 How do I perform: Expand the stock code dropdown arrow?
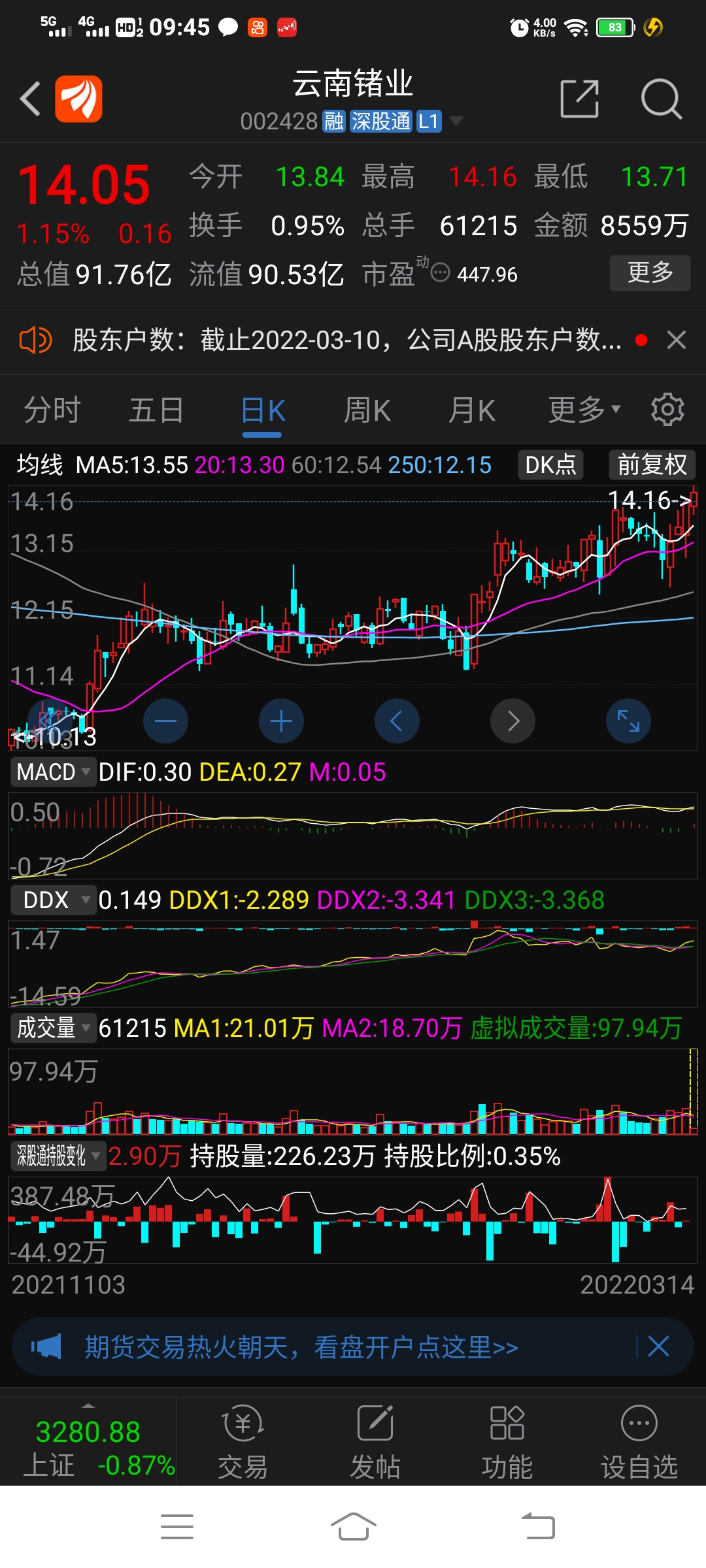(458, 122)
